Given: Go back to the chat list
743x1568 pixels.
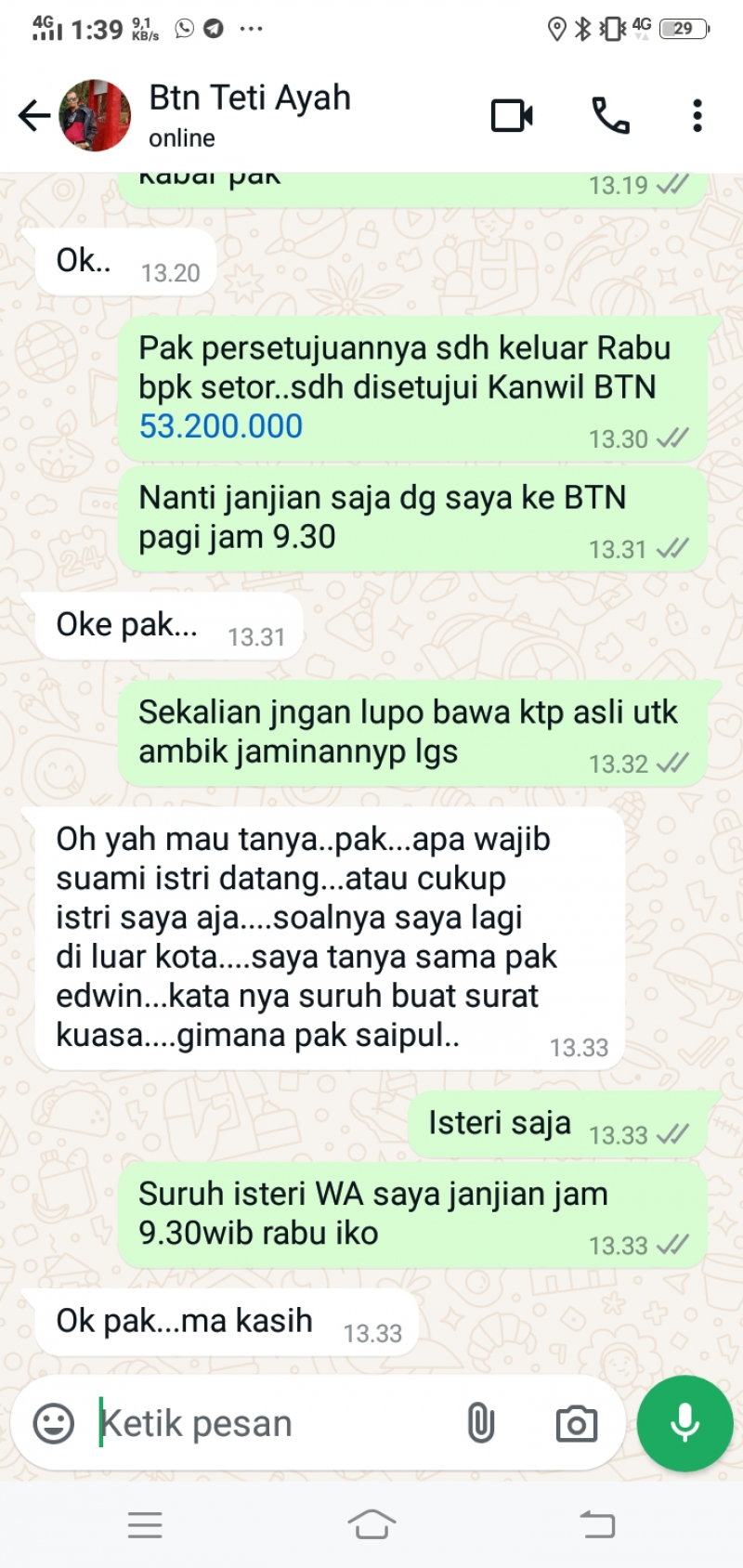Looking at the screenshot, I should [x=34, y=116].
